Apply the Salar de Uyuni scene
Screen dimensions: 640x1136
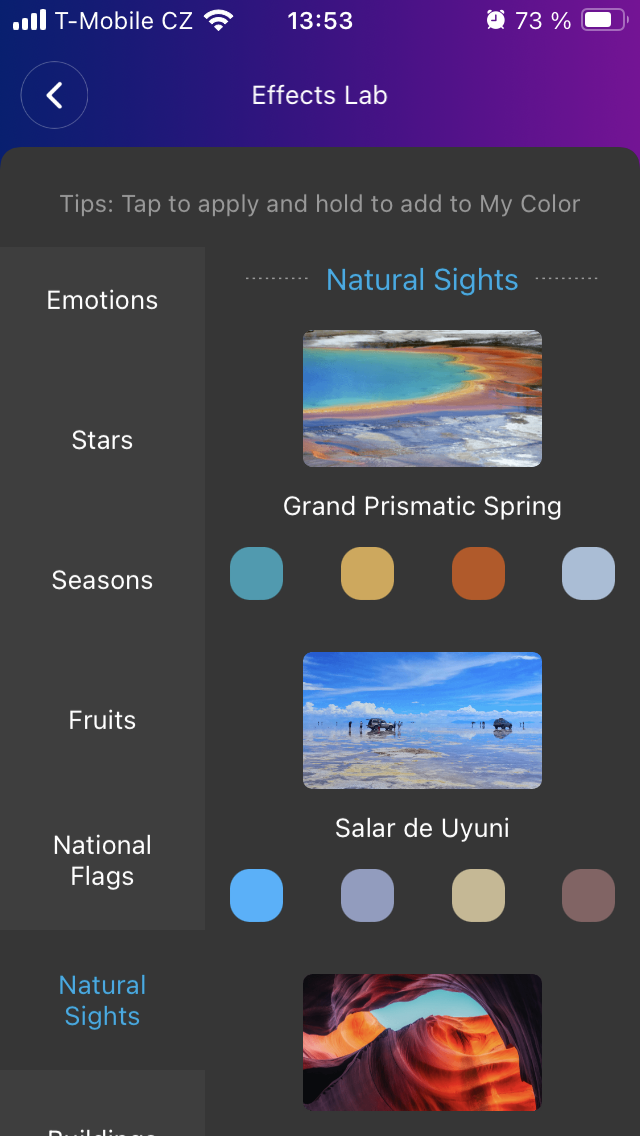pos(422,720)
